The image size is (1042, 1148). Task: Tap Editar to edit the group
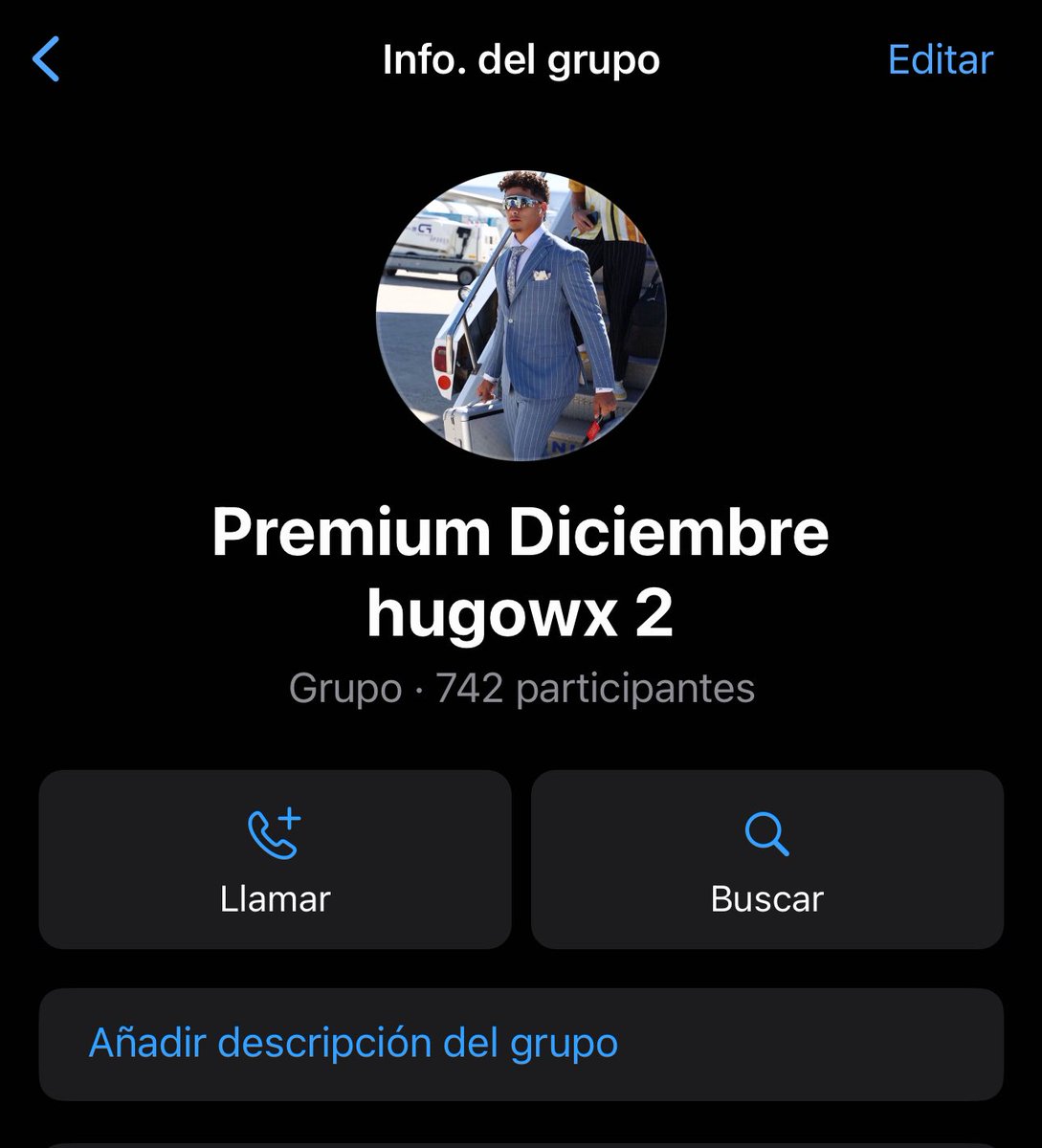pyautogui.click(x=940, y=59)
